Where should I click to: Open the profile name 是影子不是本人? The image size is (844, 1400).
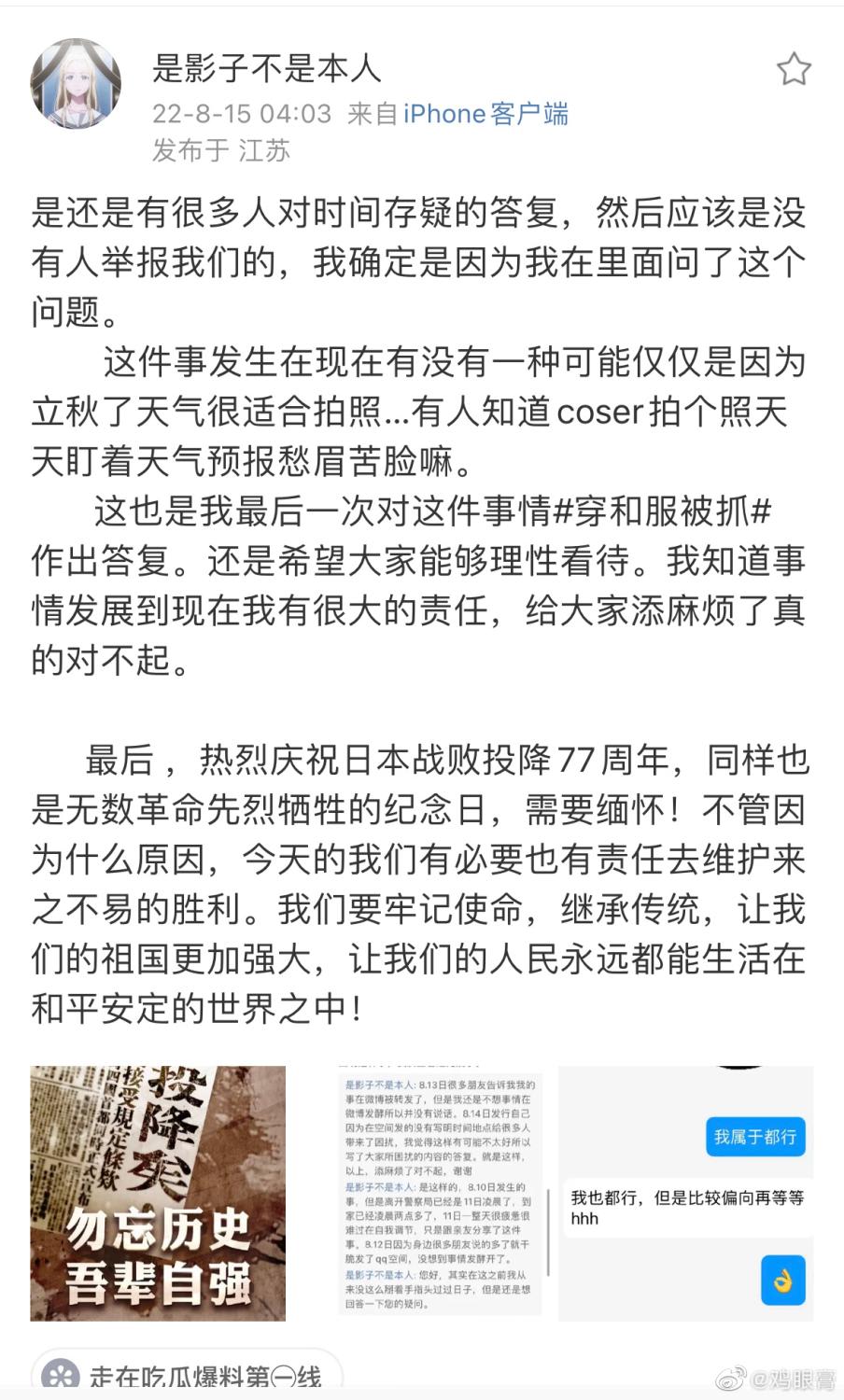tap(267, 68)
